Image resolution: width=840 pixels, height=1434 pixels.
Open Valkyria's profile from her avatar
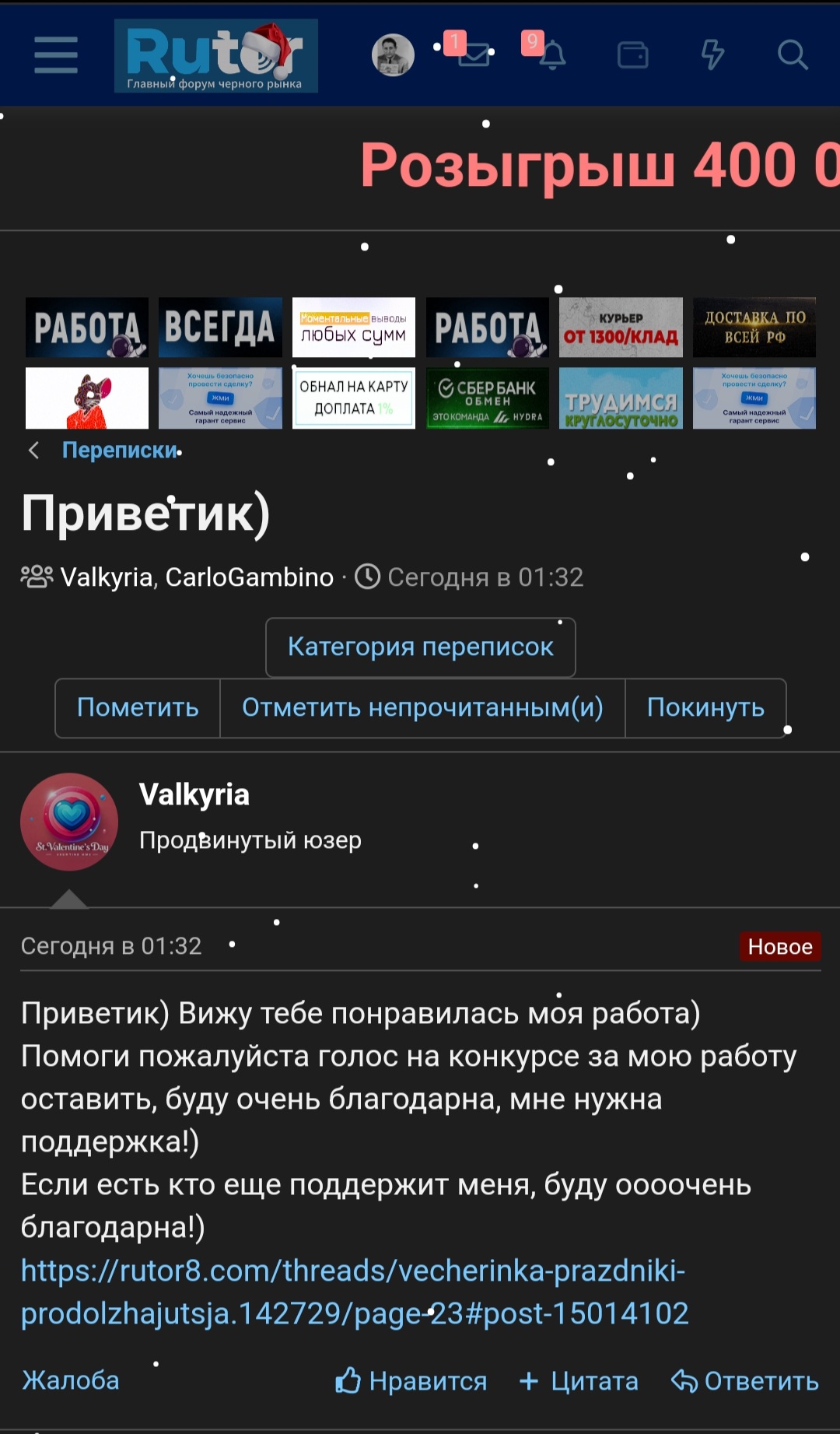[x=69, y=822]
